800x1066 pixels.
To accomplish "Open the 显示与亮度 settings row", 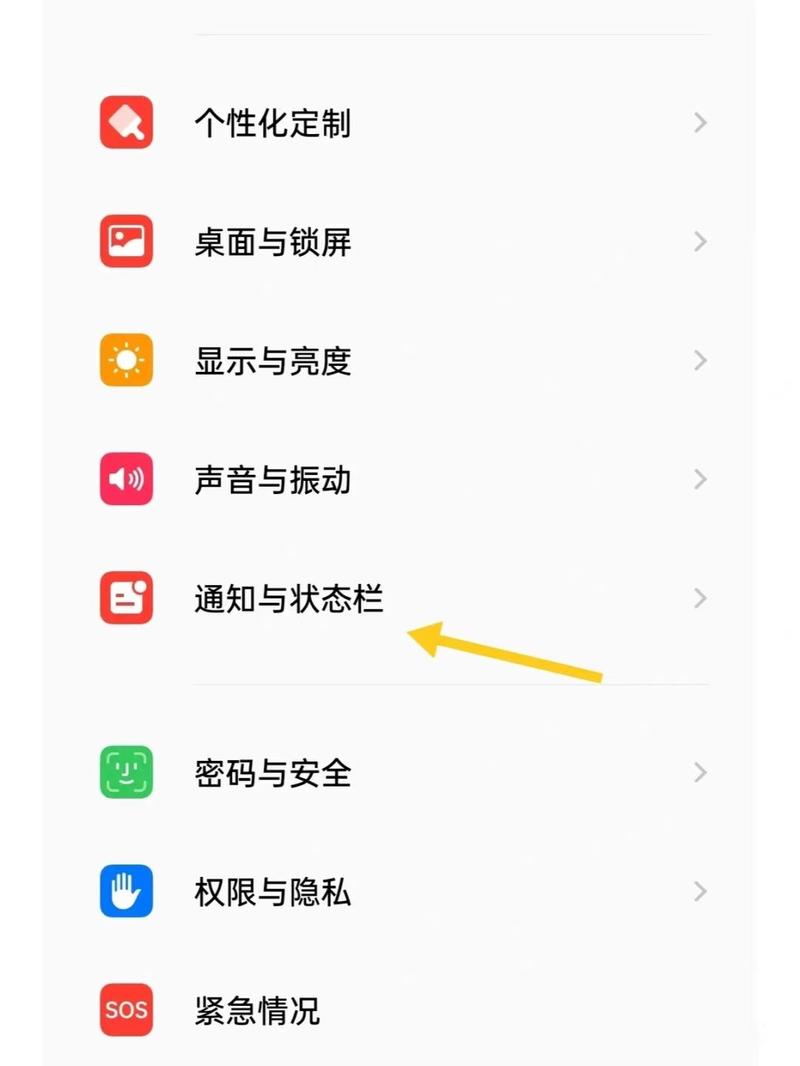I will (272, 360).
